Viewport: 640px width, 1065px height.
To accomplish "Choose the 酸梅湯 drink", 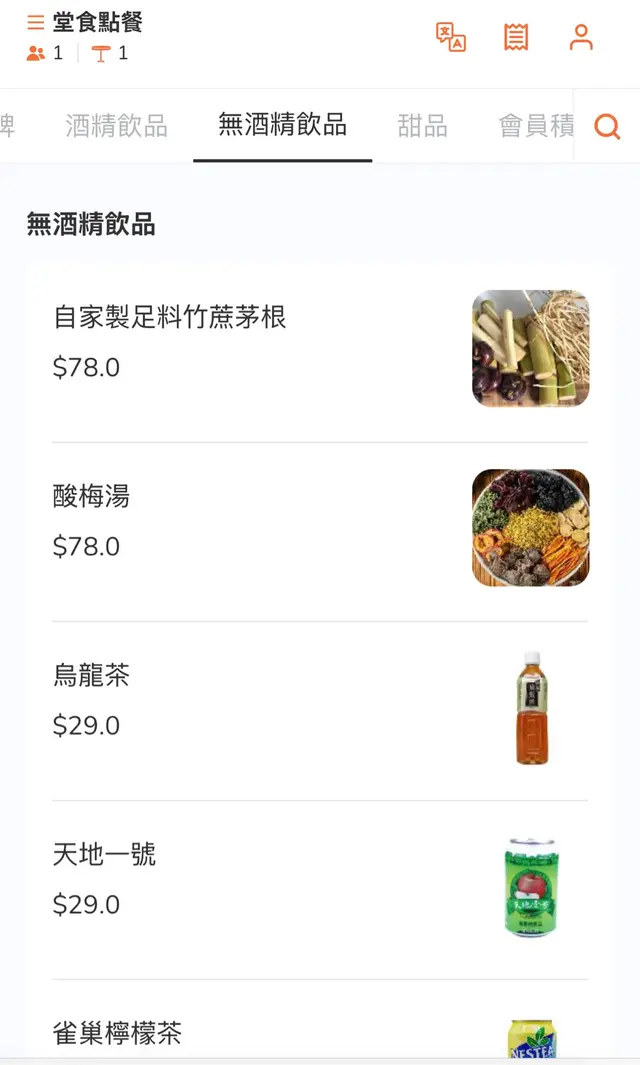I will tap(92, 497).
